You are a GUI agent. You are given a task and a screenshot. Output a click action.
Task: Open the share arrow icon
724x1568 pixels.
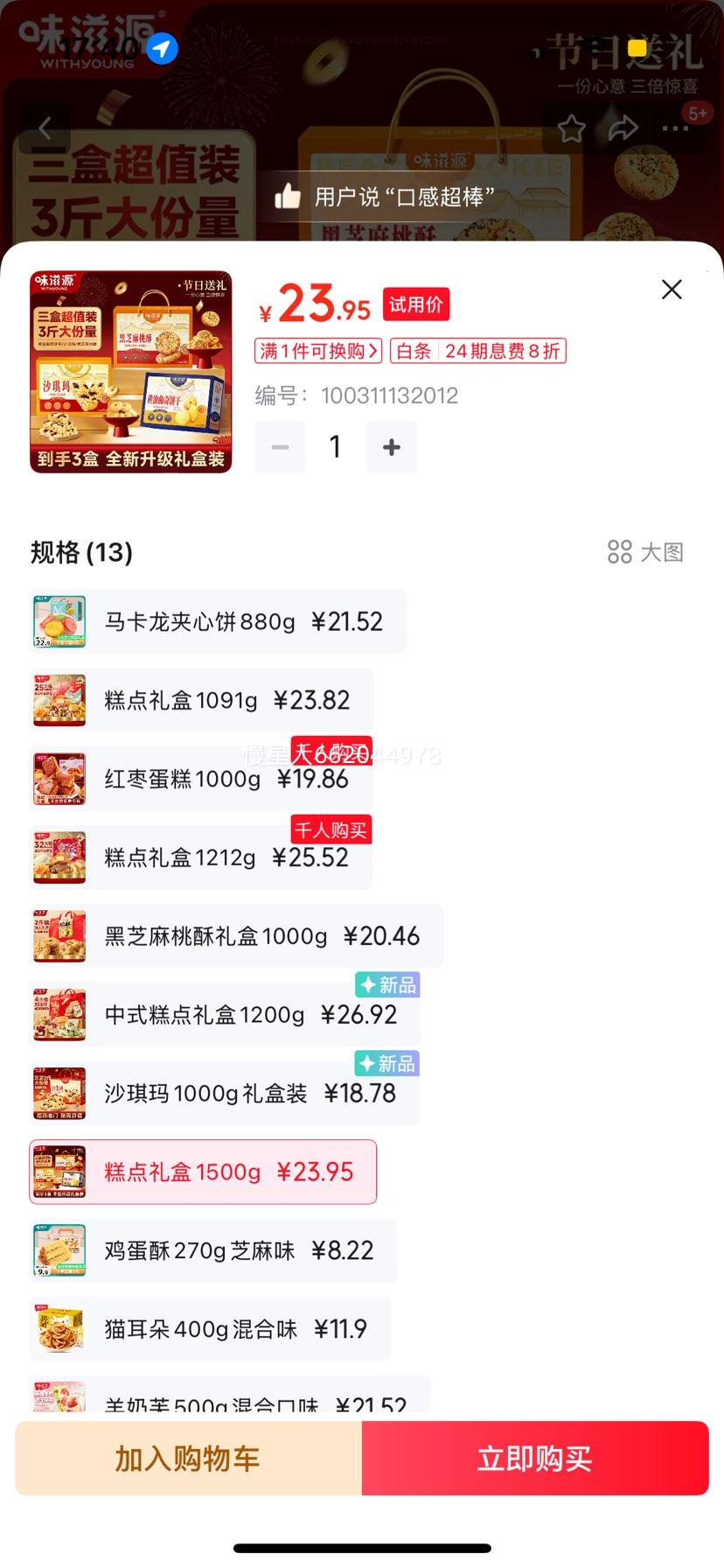(x=624, y=128)
